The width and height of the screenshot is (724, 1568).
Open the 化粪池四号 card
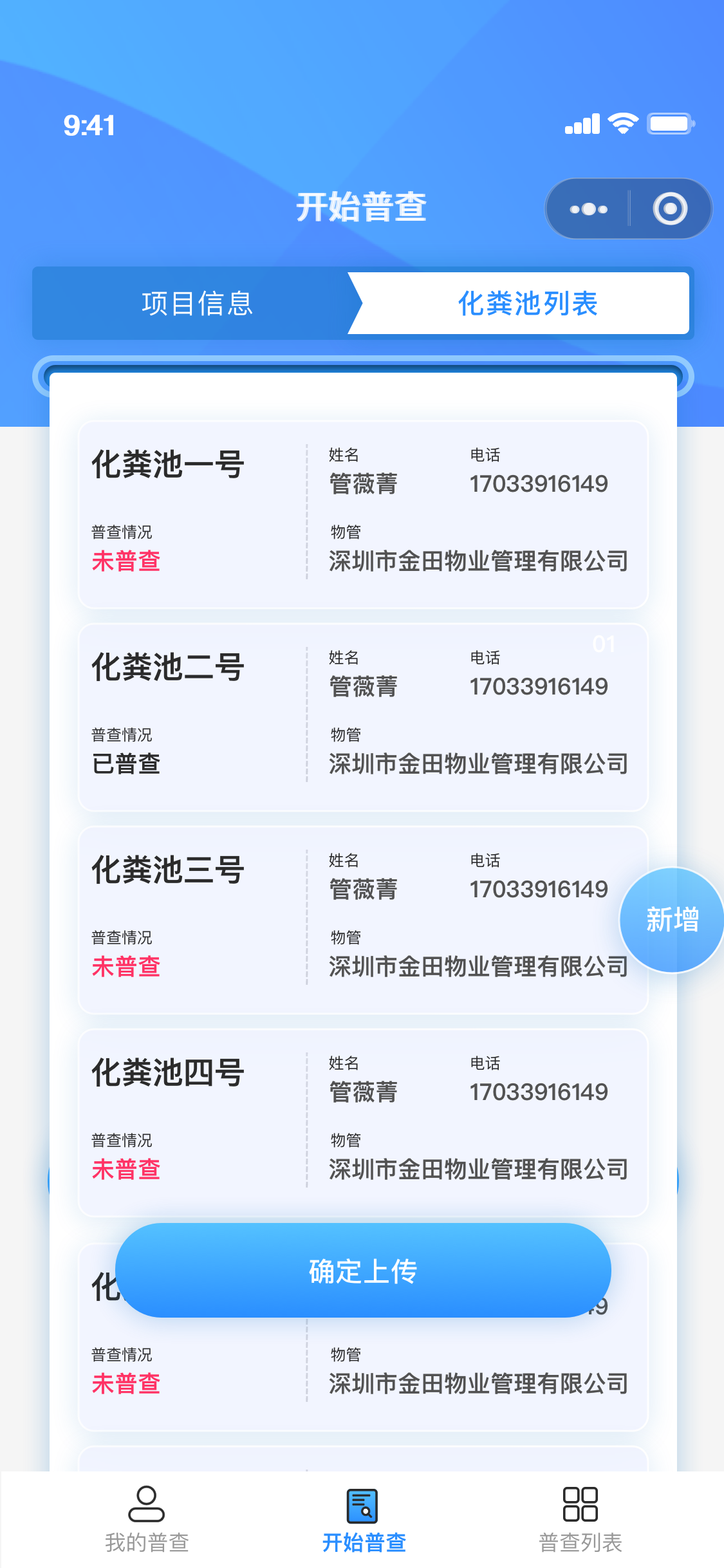(x=363, y=1123)
